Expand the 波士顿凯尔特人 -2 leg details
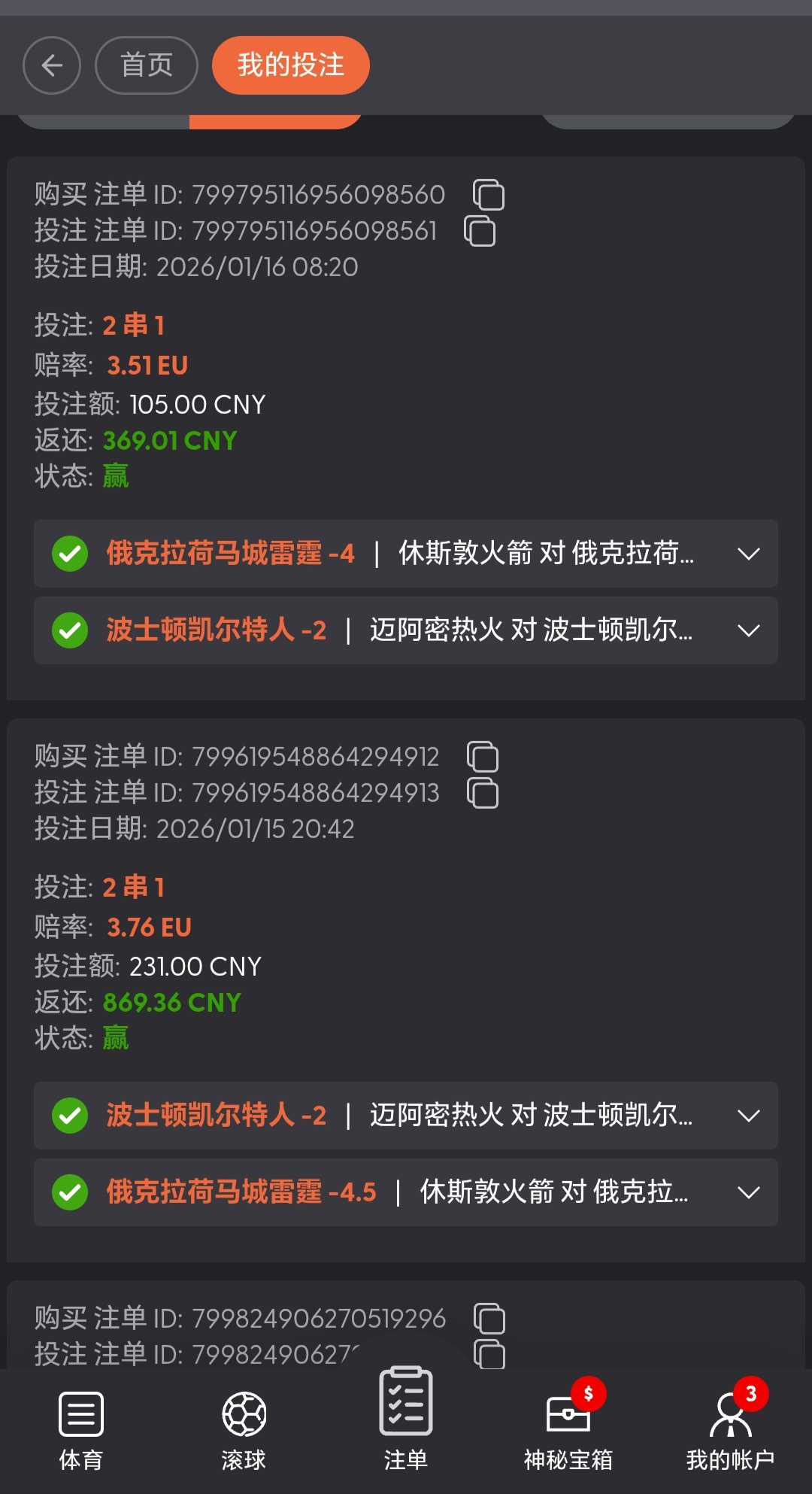This screenshot has width=812, height=1494. 748,1116
